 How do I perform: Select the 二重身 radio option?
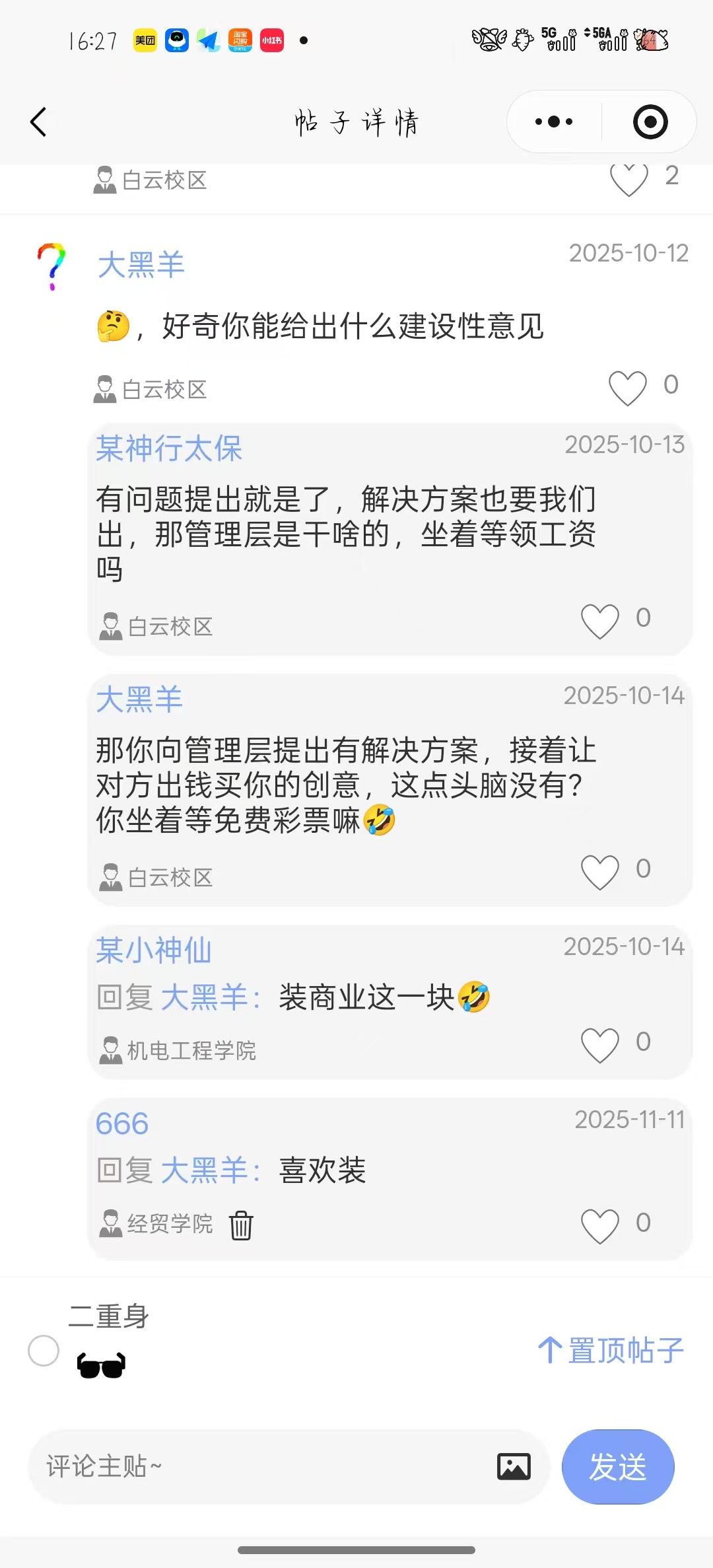pyautogui.click(x=44, y=1350)
